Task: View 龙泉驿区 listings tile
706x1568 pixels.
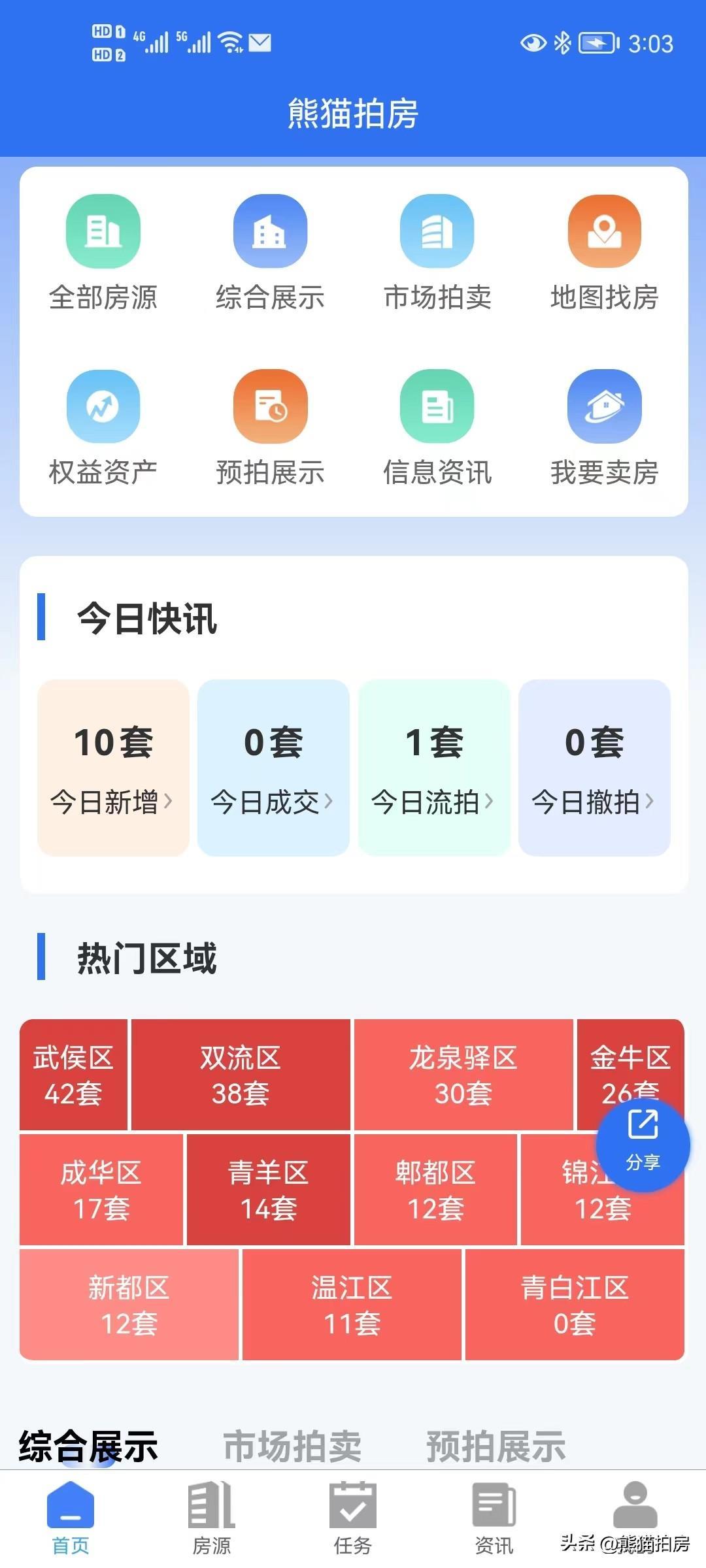Action: pos(463,1075)
